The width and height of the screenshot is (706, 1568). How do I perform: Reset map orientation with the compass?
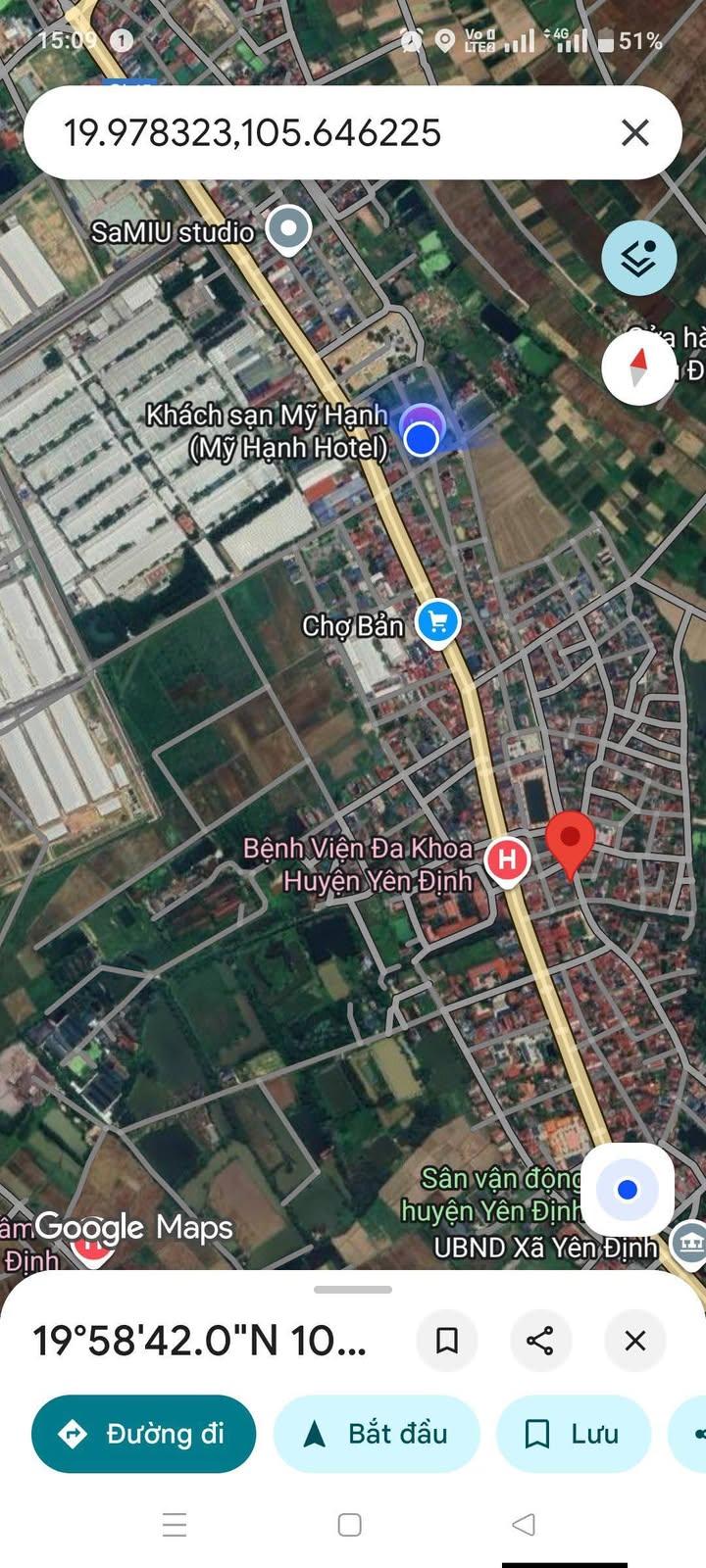[x=639, y=367]
